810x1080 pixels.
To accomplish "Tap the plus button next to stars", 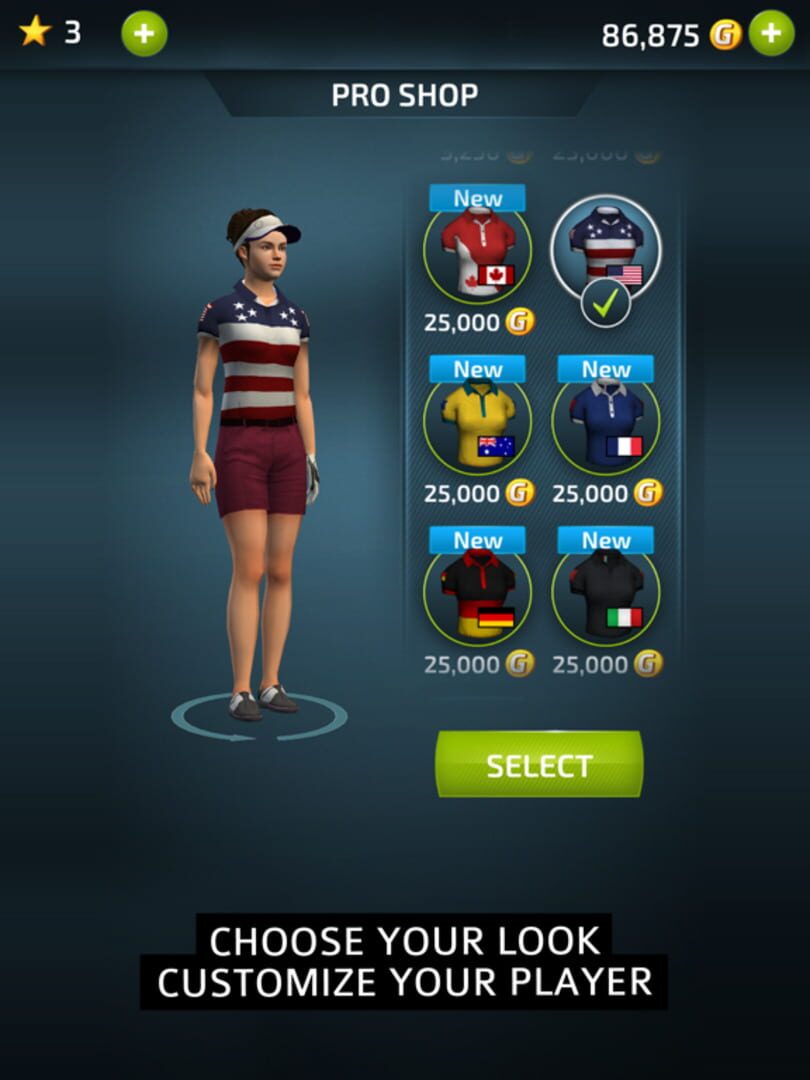I will click(x=144, y=34).
